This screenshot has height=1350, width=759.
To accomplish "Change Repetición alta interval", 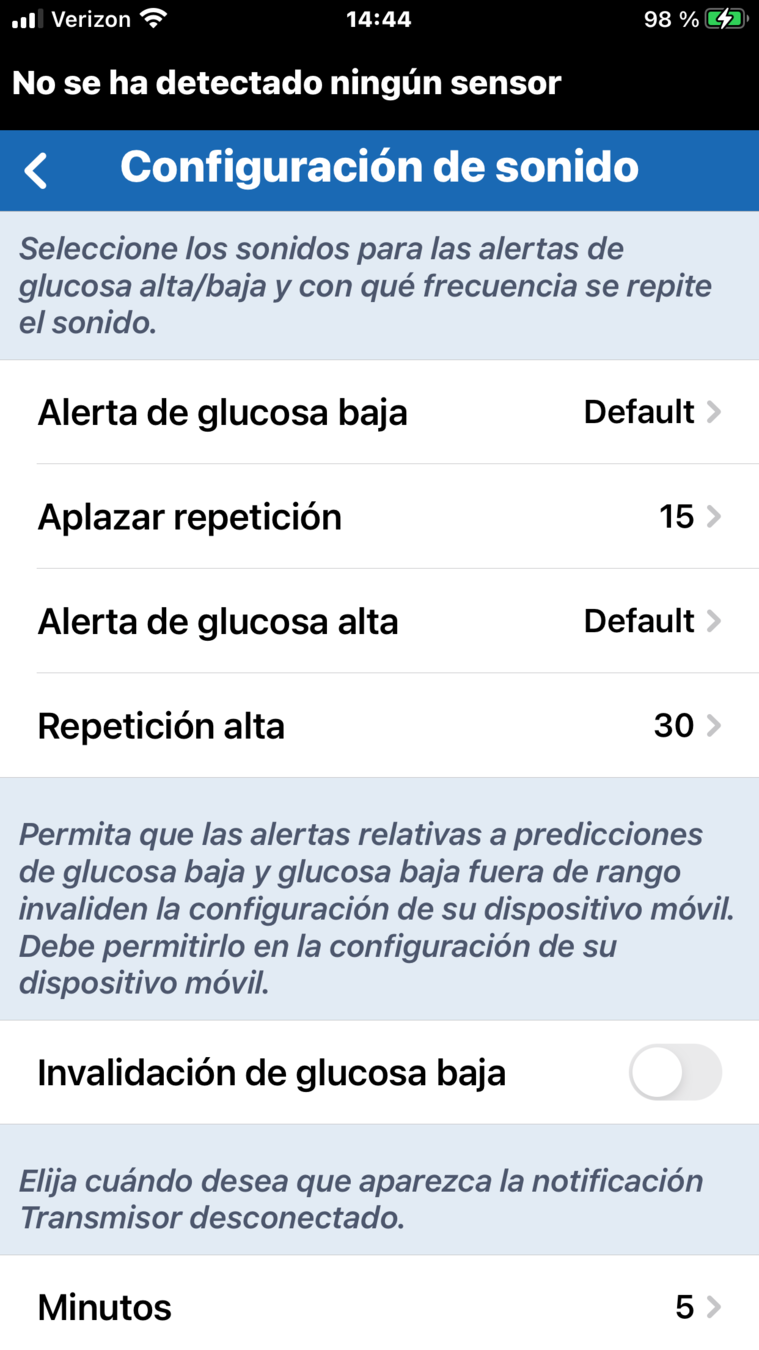I will pos(379,726).
